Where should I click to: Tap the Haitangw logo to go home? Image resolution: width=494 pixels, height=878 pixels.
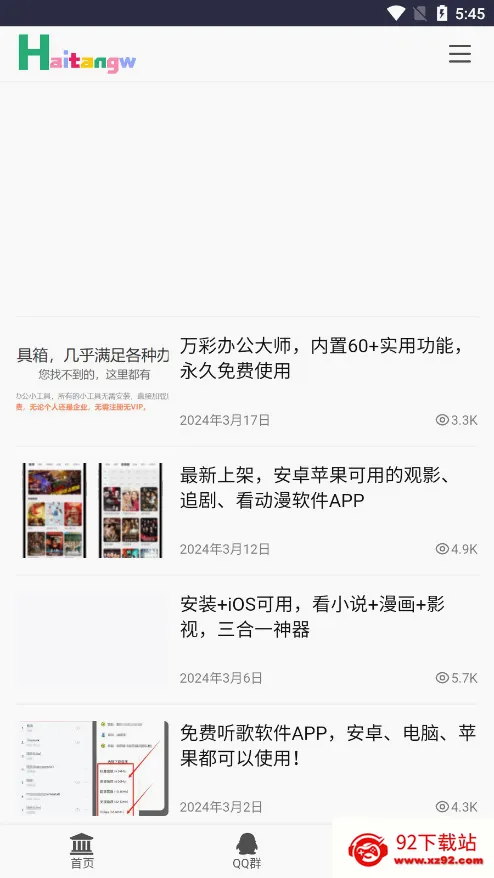(x=77, y=54)
